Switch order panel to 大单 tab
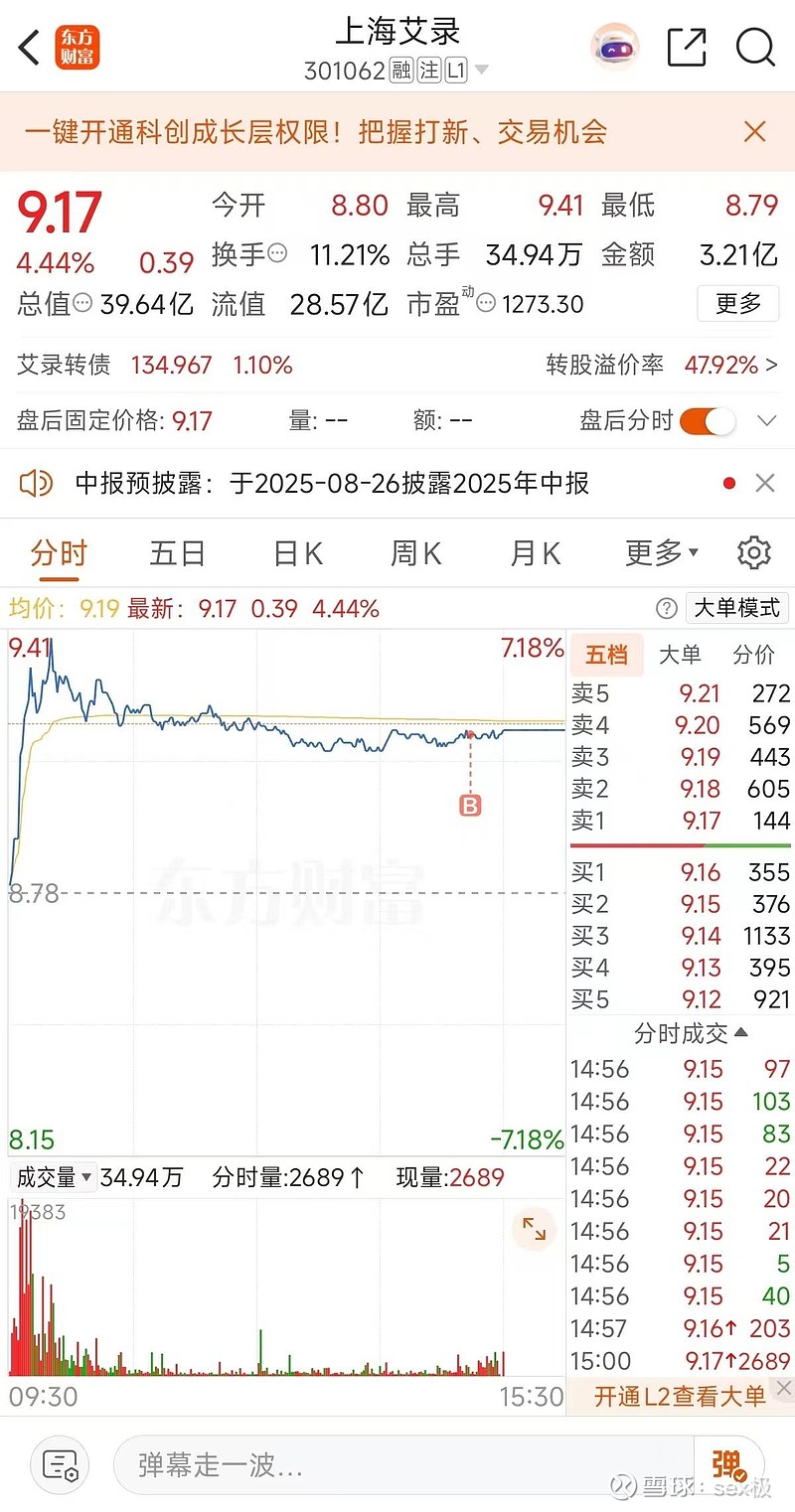Image resolution: width=795 pixels, height=1512 pixels. pyautogui.click(x=680, y=655)
